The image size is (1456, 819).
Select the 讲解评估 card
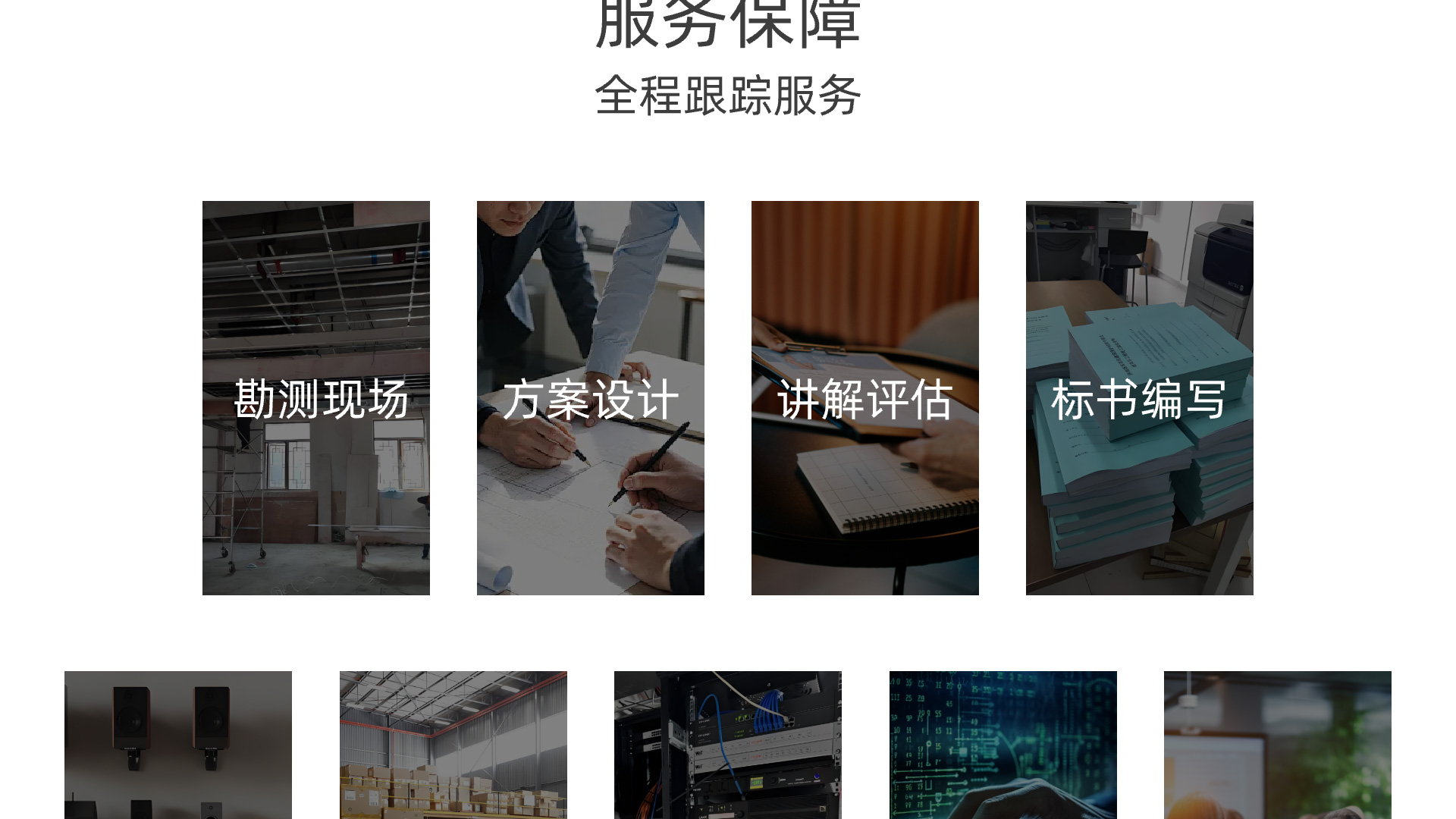pyautogui.click(x=864, y=398)
